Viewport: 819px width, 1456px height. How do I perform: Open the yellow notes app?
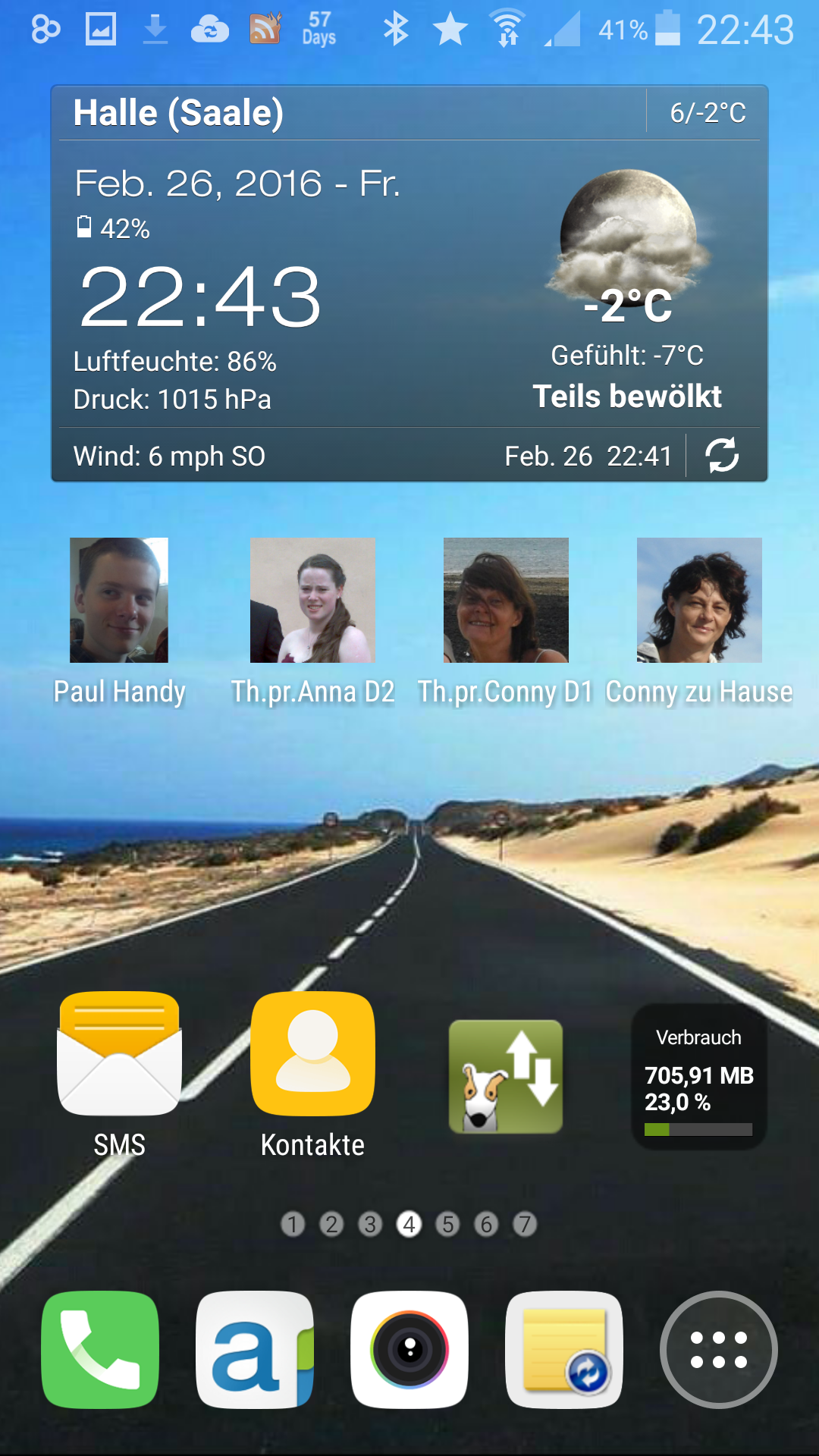click(564, 1350)
